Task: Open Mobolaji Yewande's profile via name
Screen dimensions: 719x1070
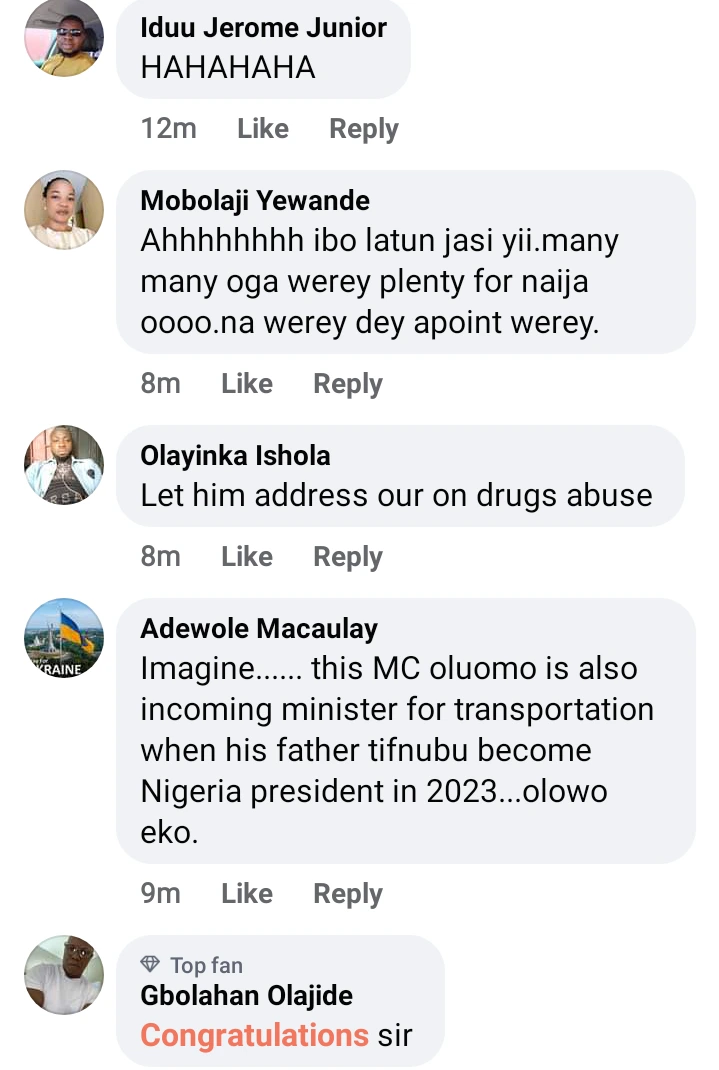Action: [x=255, y=200]
